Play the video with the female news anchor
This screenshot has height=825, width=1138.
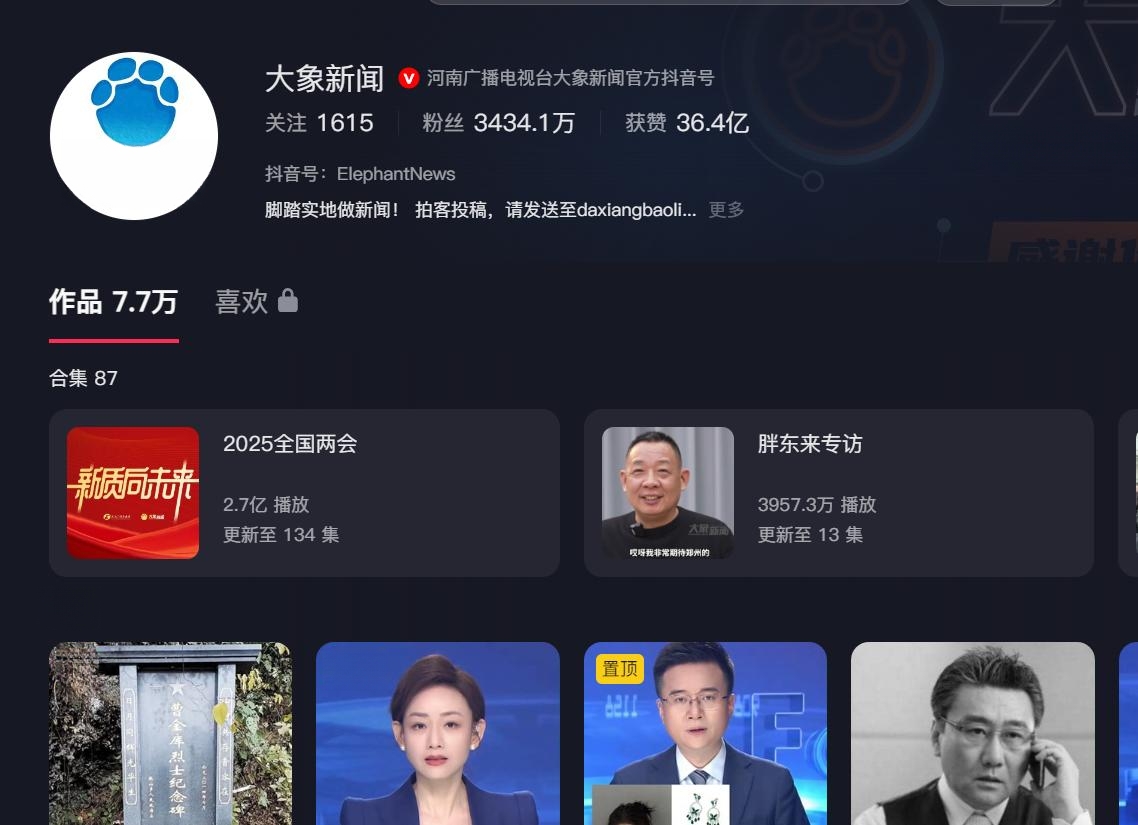(x=437, y=733)
